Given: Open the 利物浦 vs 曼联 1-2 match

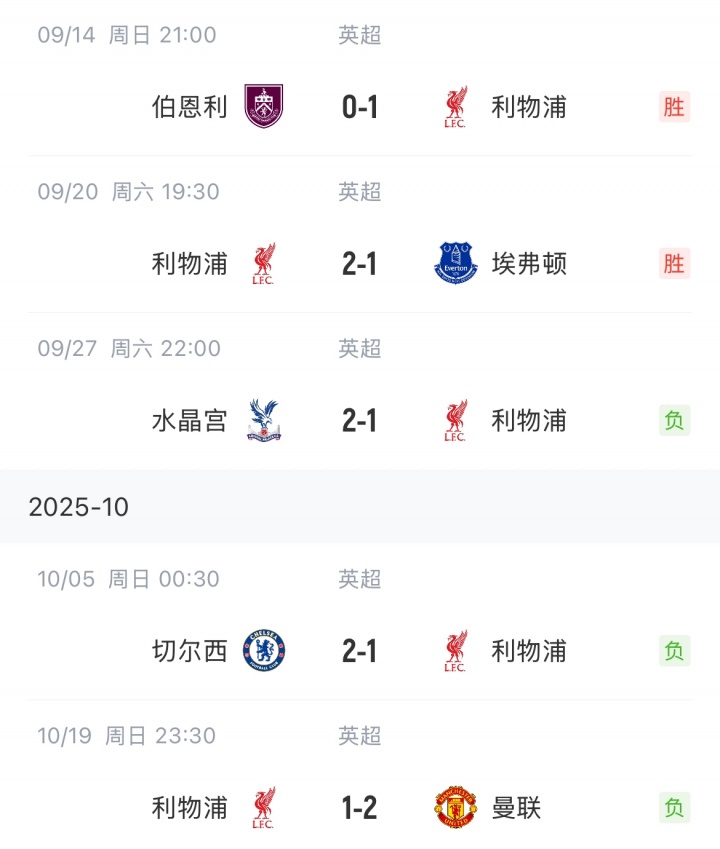Looking at the screenshot, I should pyautogui.click(x=360, y=807).
